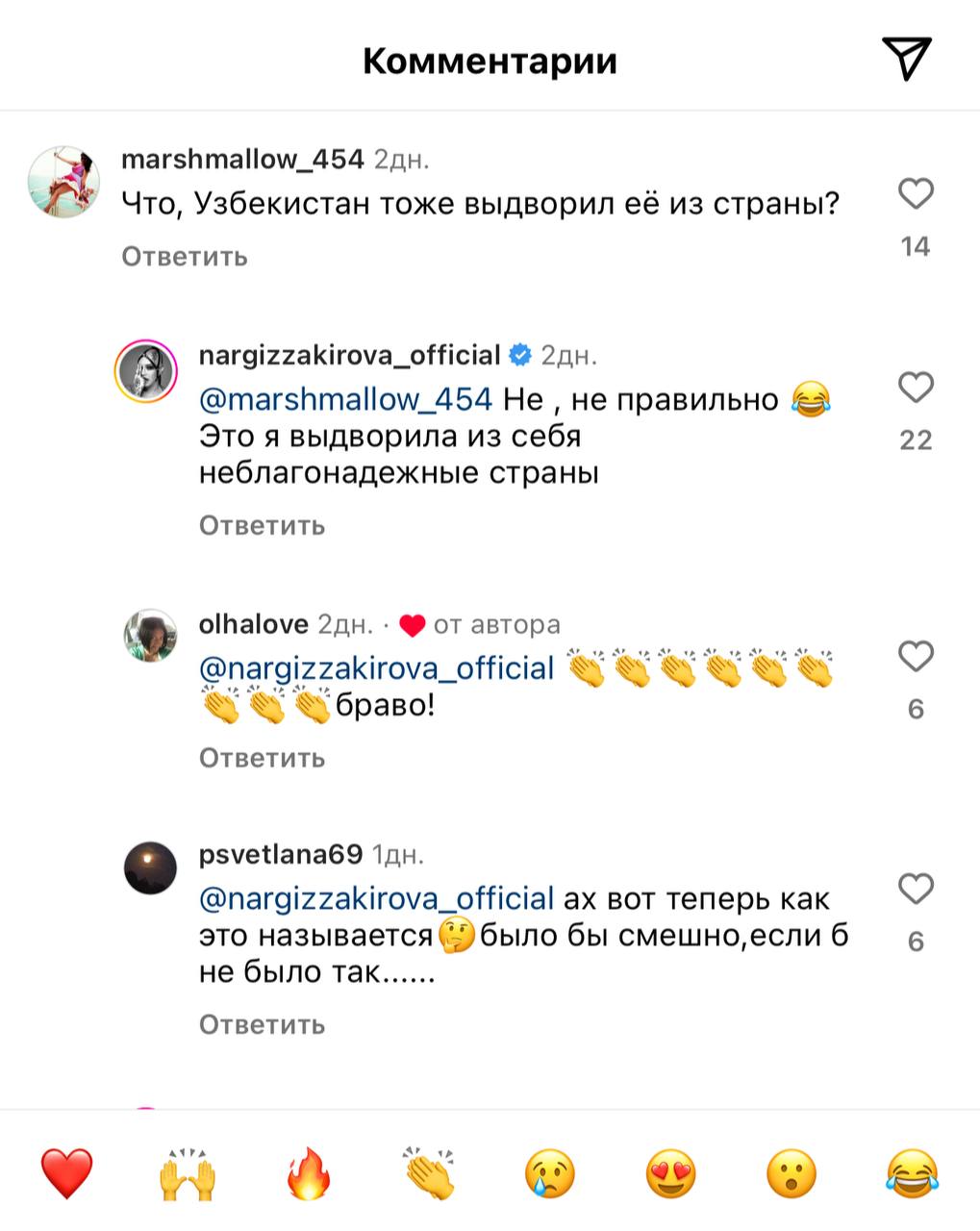Viewport: 980px width, 1231px height.
Task: Insert the laughing tears emoji
Action: pos(912,1174)
